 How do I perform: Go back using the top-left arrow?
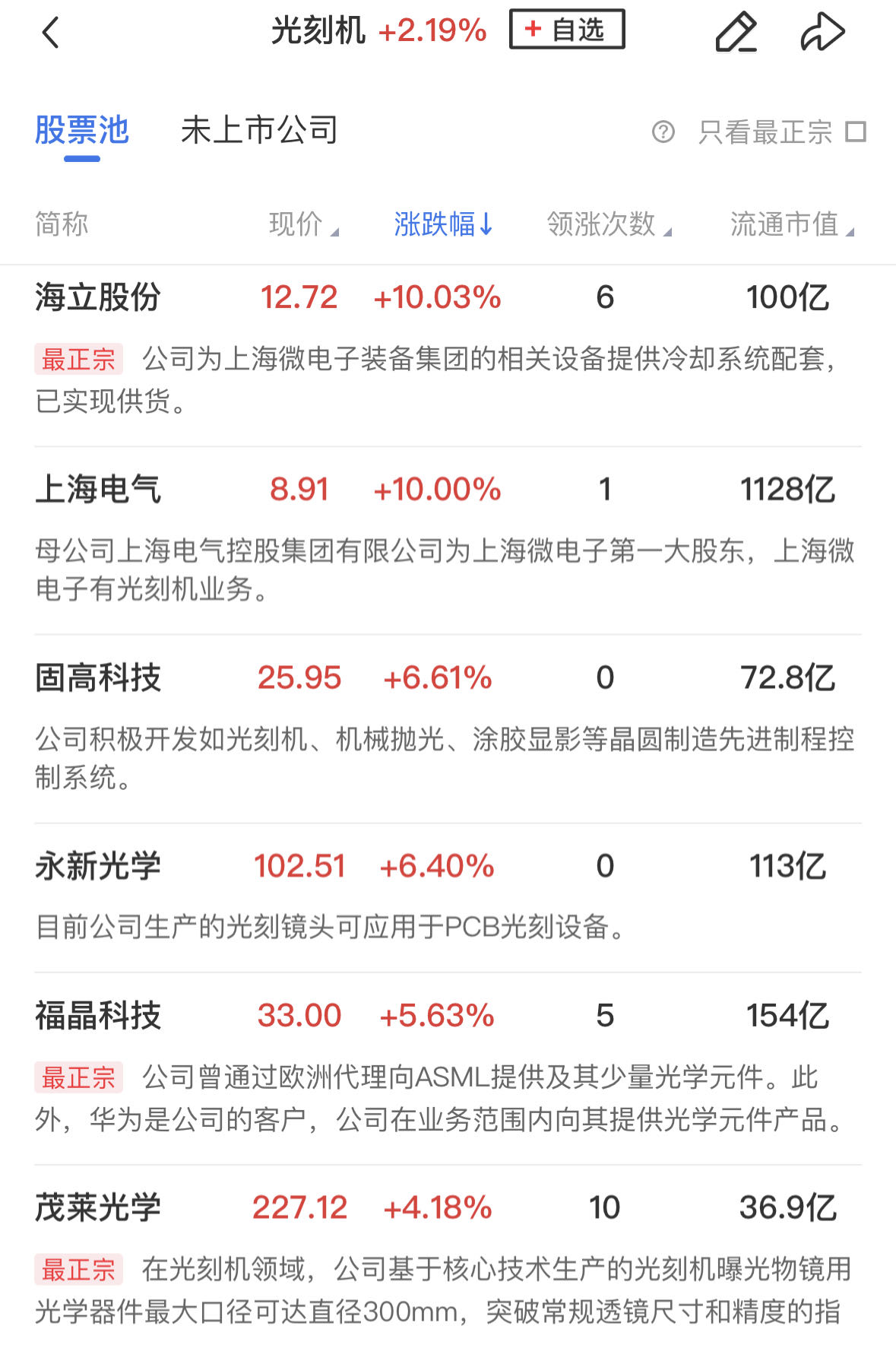point(50,33)
